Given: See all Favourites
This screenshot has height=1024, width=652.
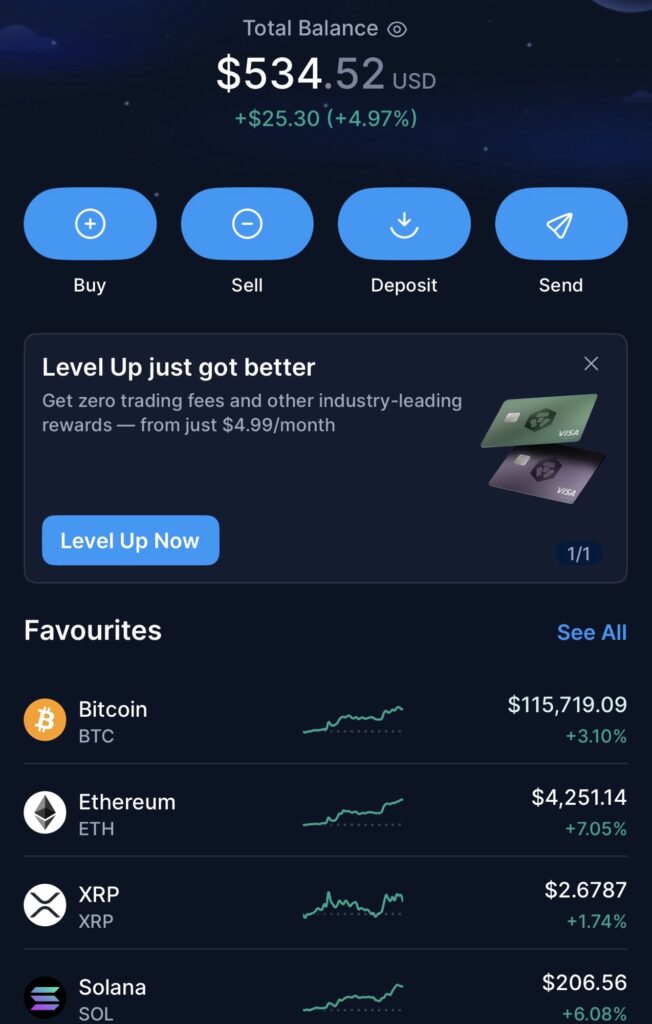Looking at the screenshot, I should (591, 632).
